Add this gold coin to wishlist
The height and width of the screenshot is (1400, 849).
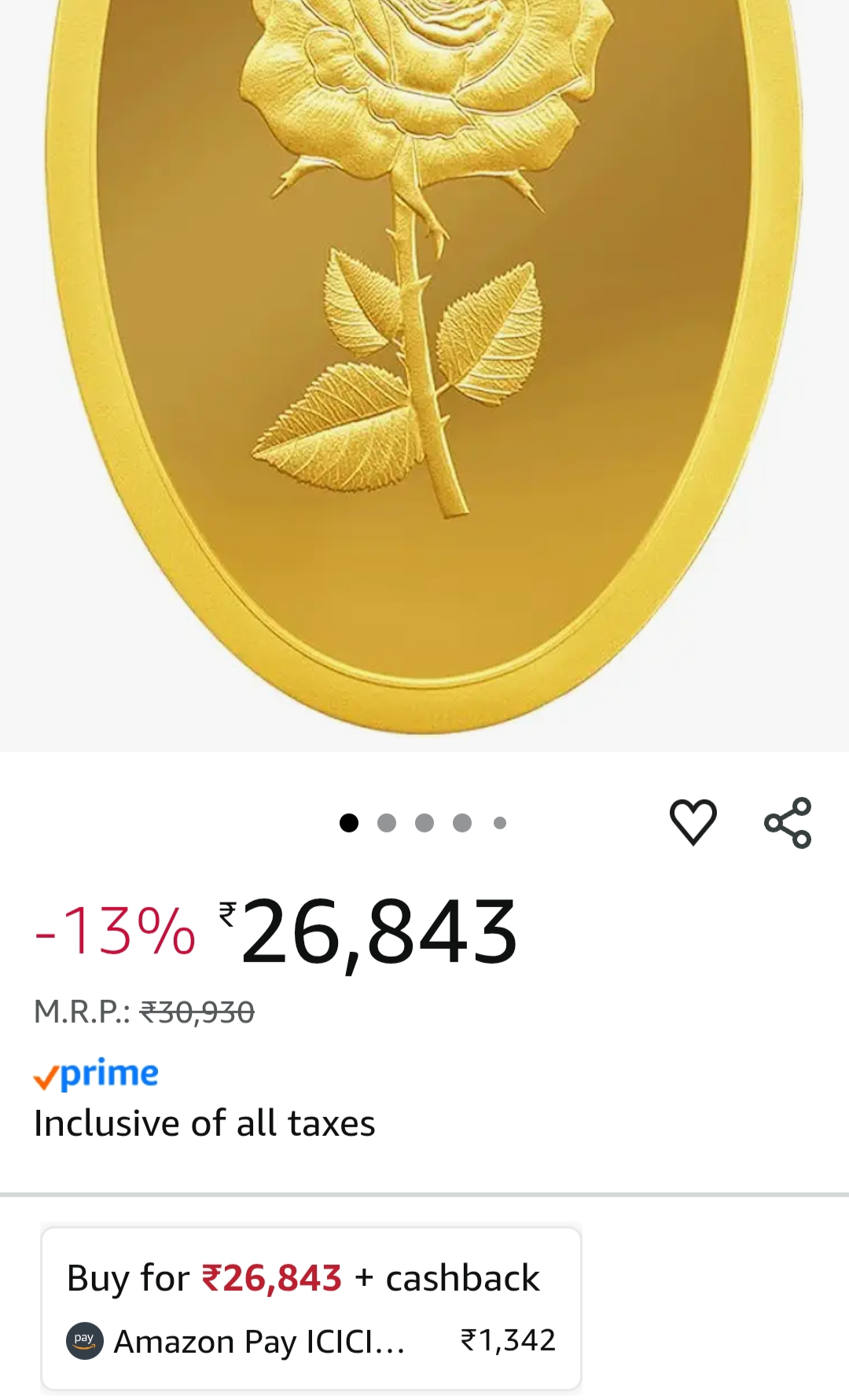click(693, 822)
